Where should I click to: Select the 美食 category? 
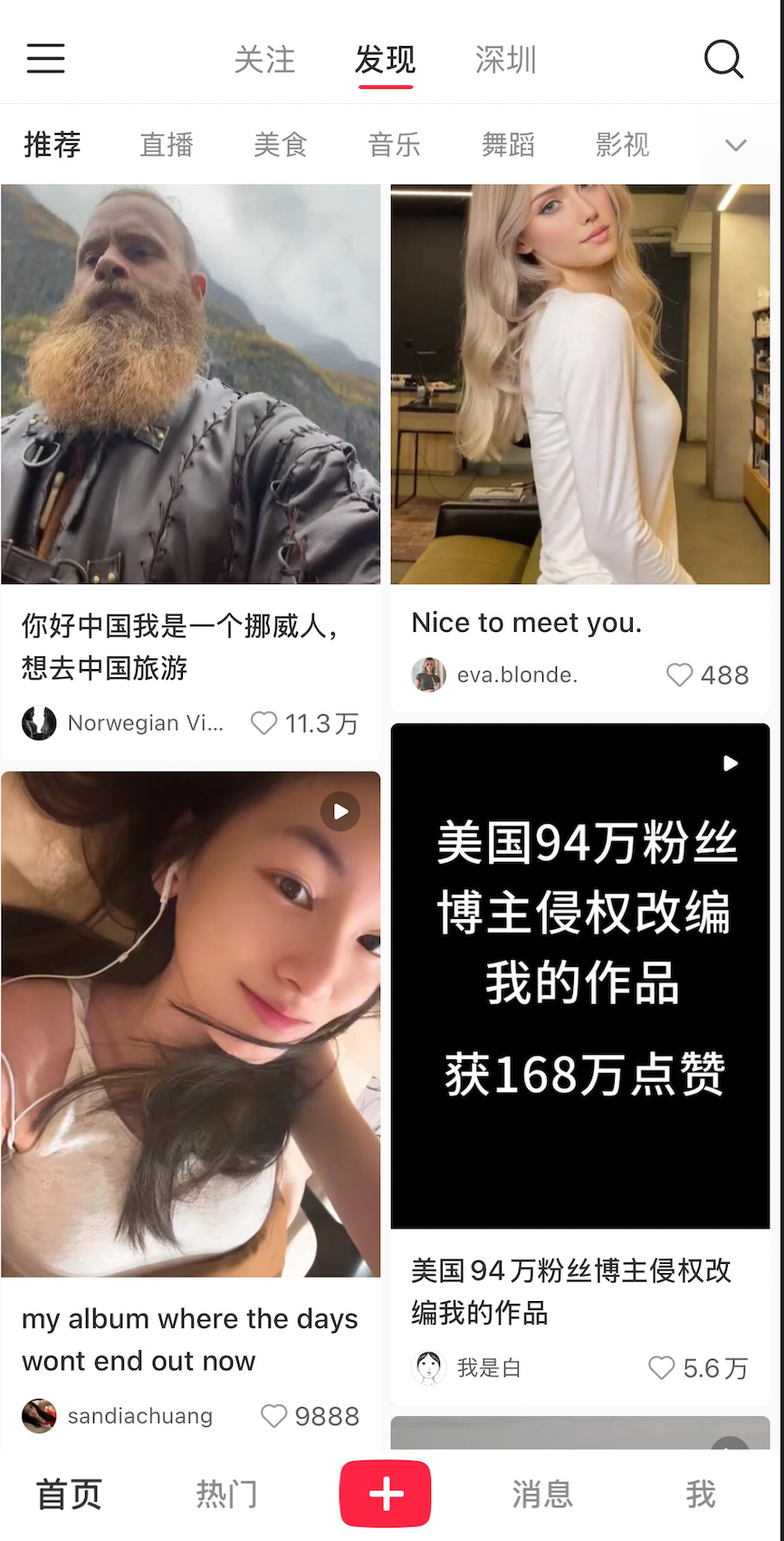[281, 145]
